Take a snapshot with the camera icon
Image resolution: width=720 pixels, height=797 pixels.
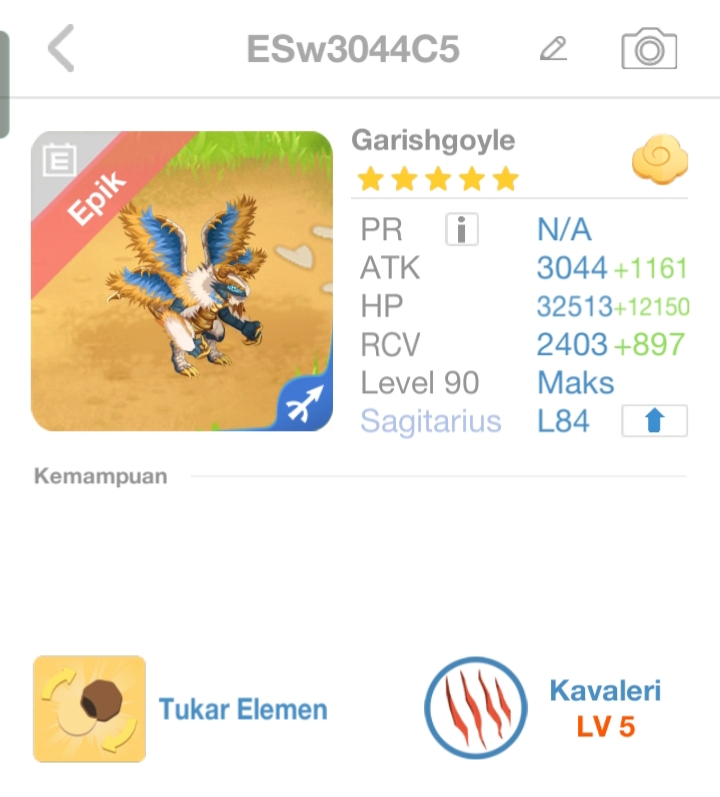[x=649, y=49]
